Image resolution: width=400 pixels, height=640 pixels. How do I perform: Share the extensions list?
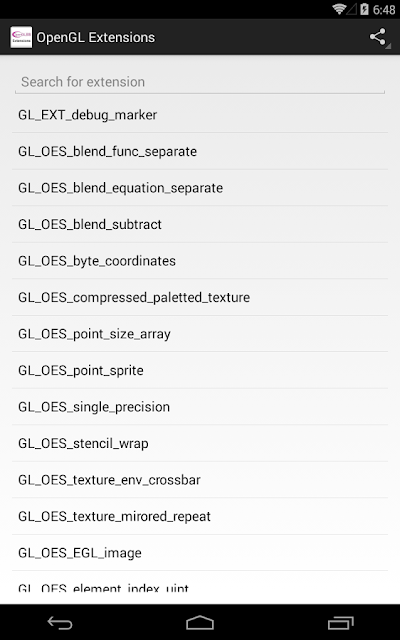click(378, 37)
